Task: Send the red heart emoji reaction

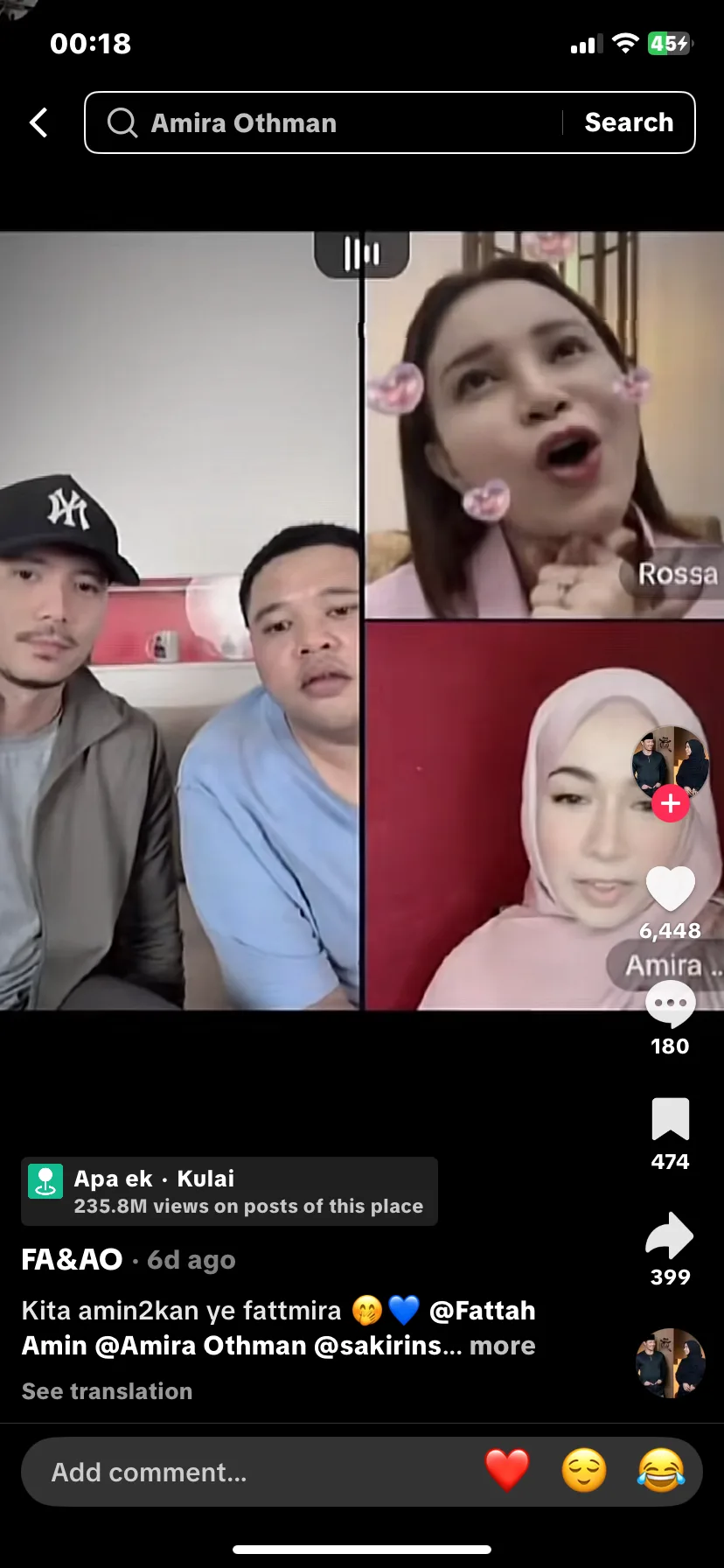Action: tap(507, 1470)
